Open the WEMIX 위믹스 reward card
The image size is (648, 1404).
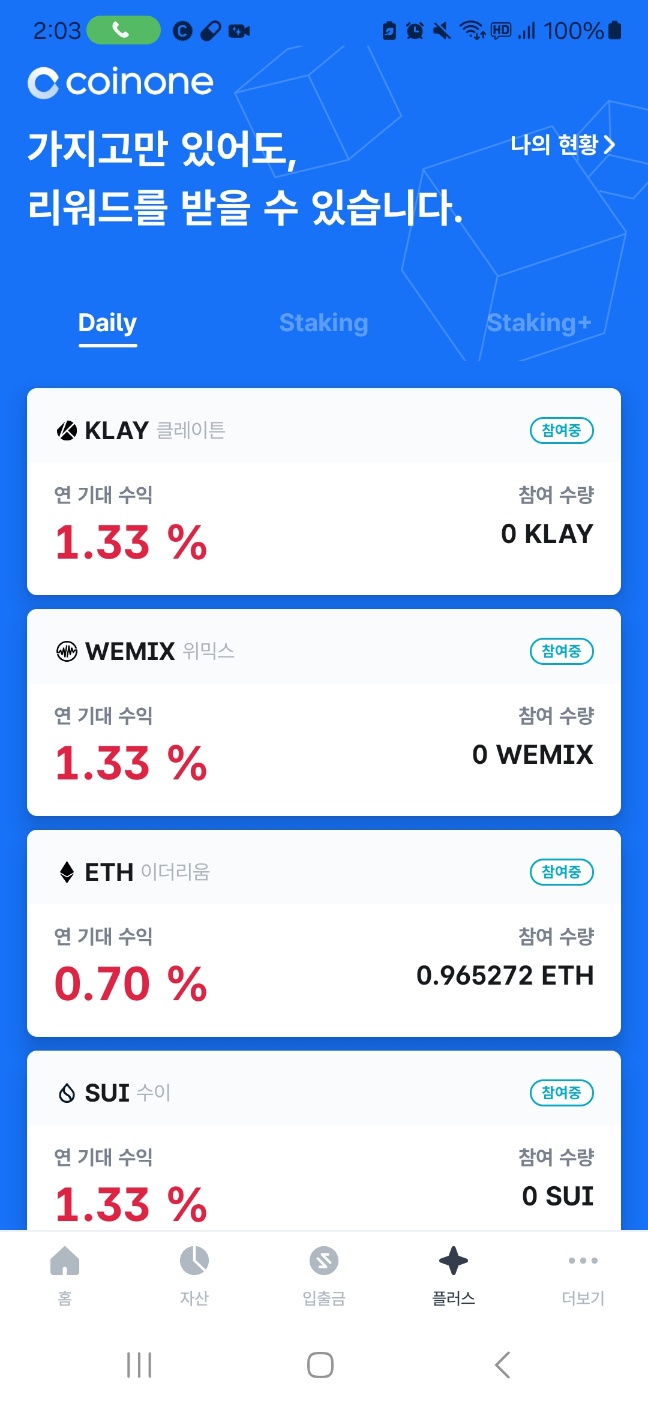click(324, 712)
